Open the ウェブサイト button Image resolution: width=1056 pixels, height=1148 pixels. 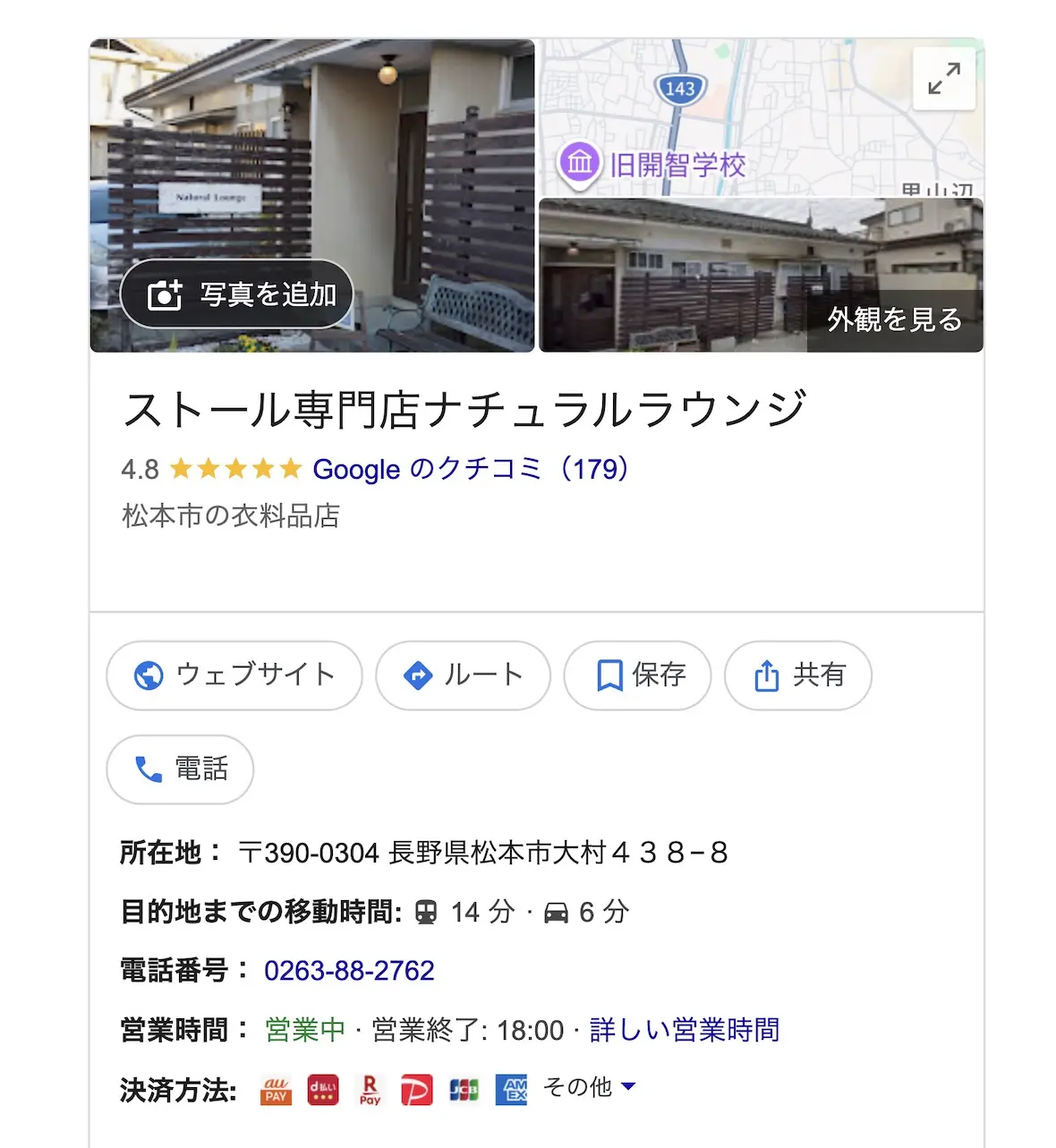(234, 676)
